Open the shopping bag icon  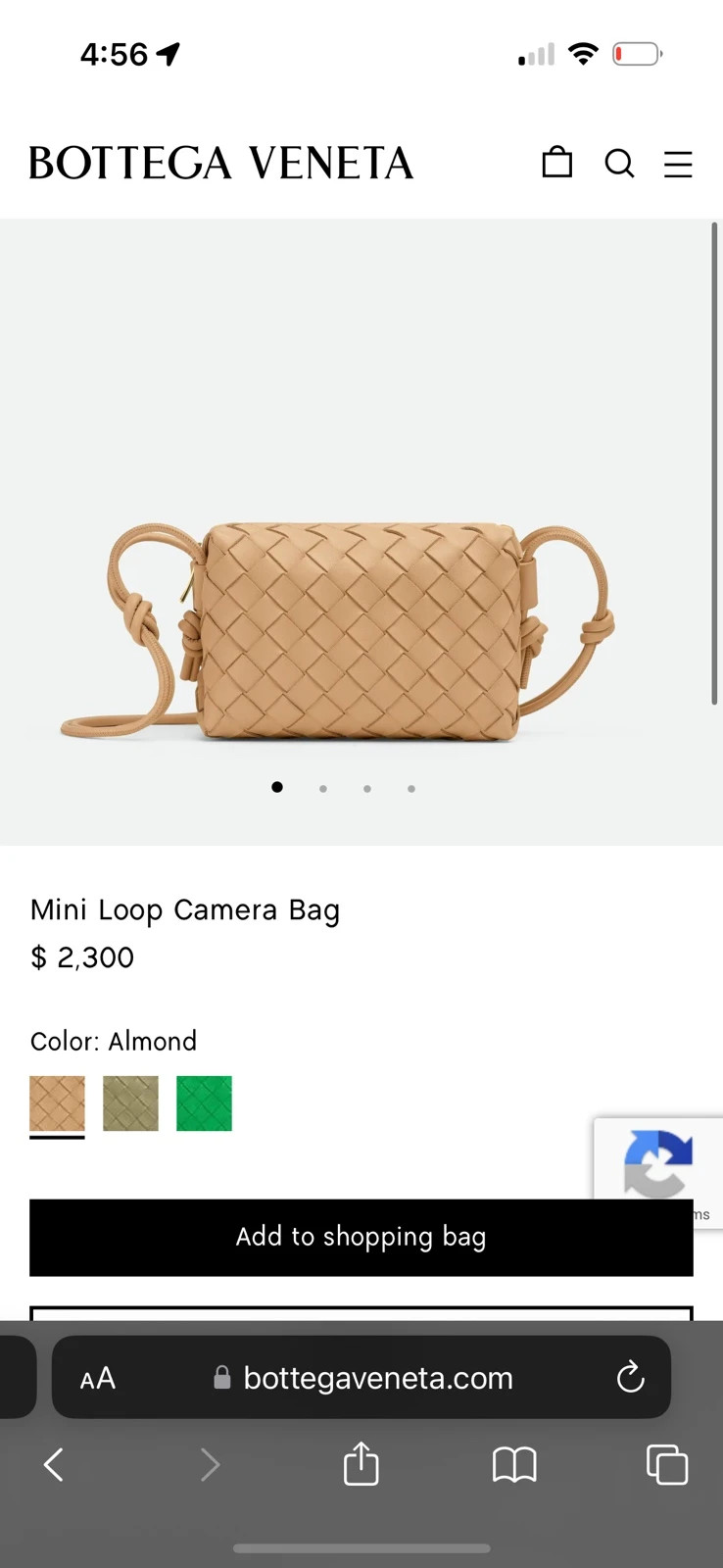point(556,163)
